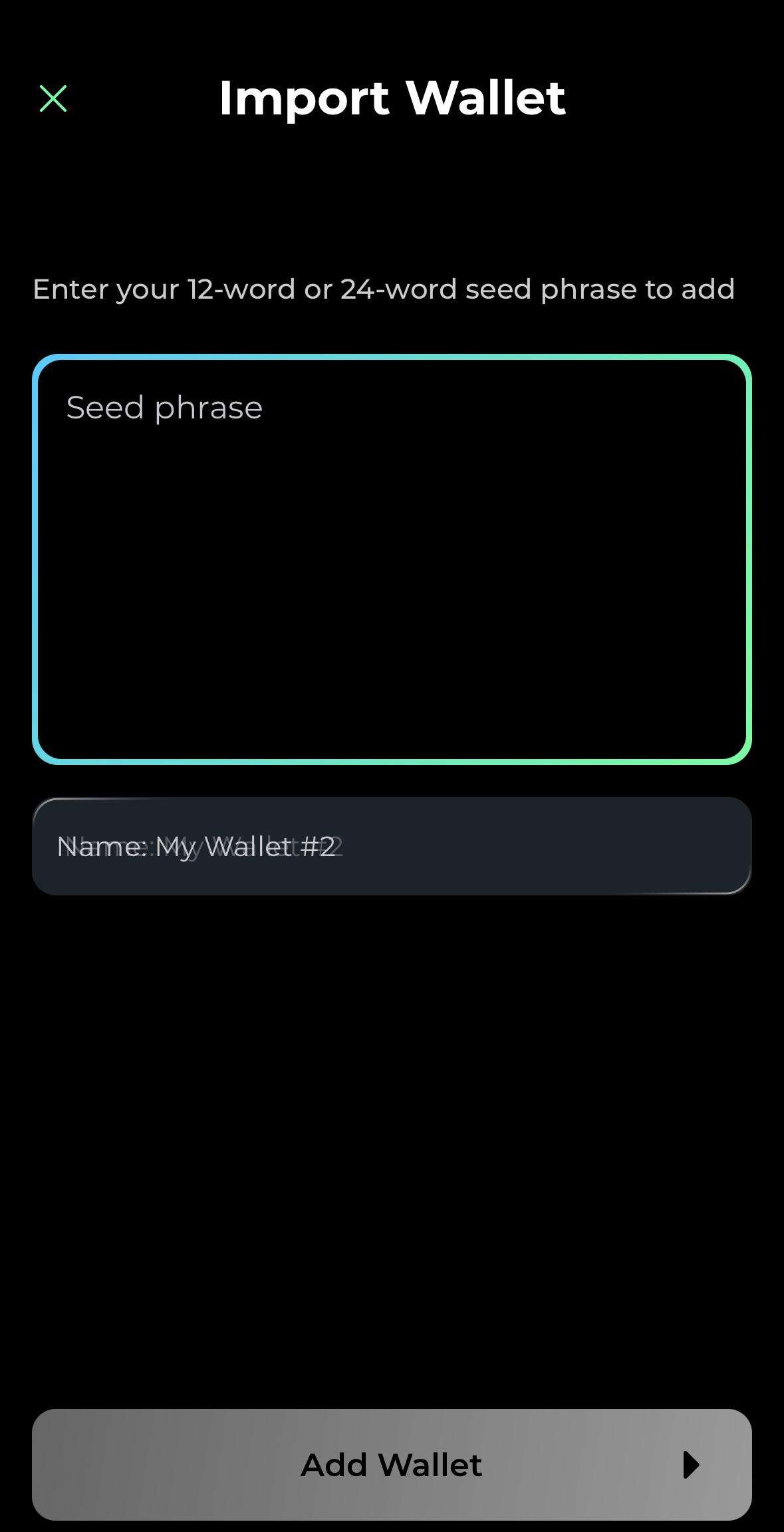Image resolution: width=784 pixels, height=1532 pixels.
Task: Close the Import Wallet screen
Action: [x=53, y=98]
